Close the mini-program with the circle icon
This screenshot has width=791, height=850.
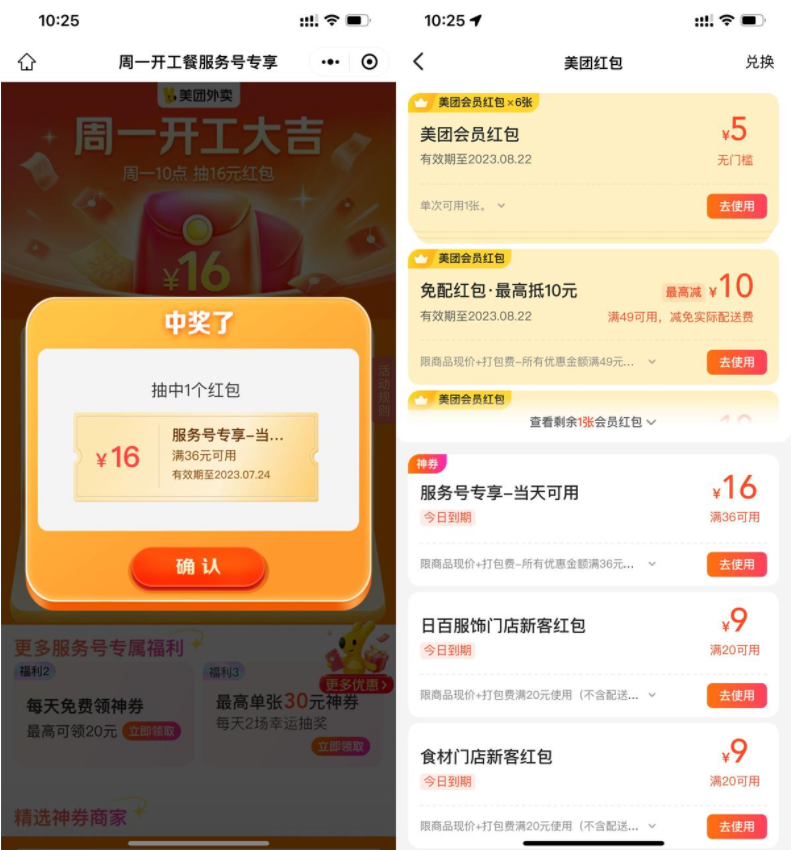369,62
